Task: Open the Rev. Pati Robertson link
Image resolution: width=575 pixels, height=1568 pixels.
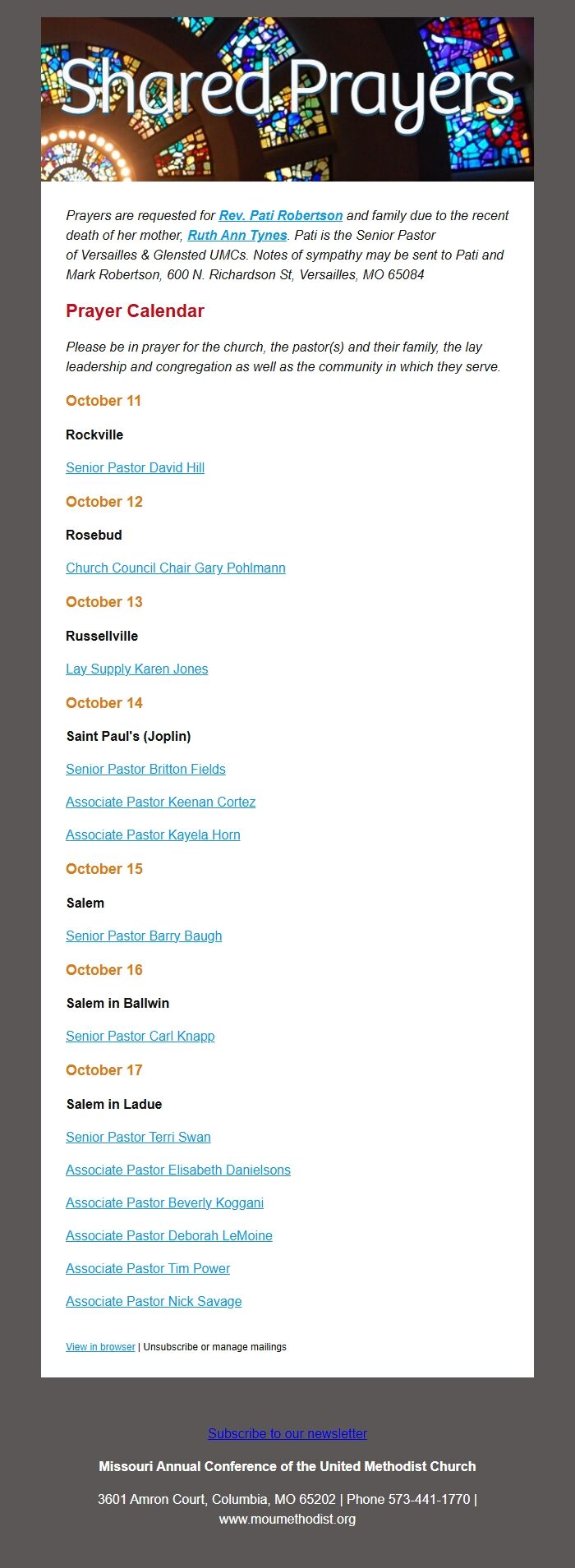Action: [281, 215]
